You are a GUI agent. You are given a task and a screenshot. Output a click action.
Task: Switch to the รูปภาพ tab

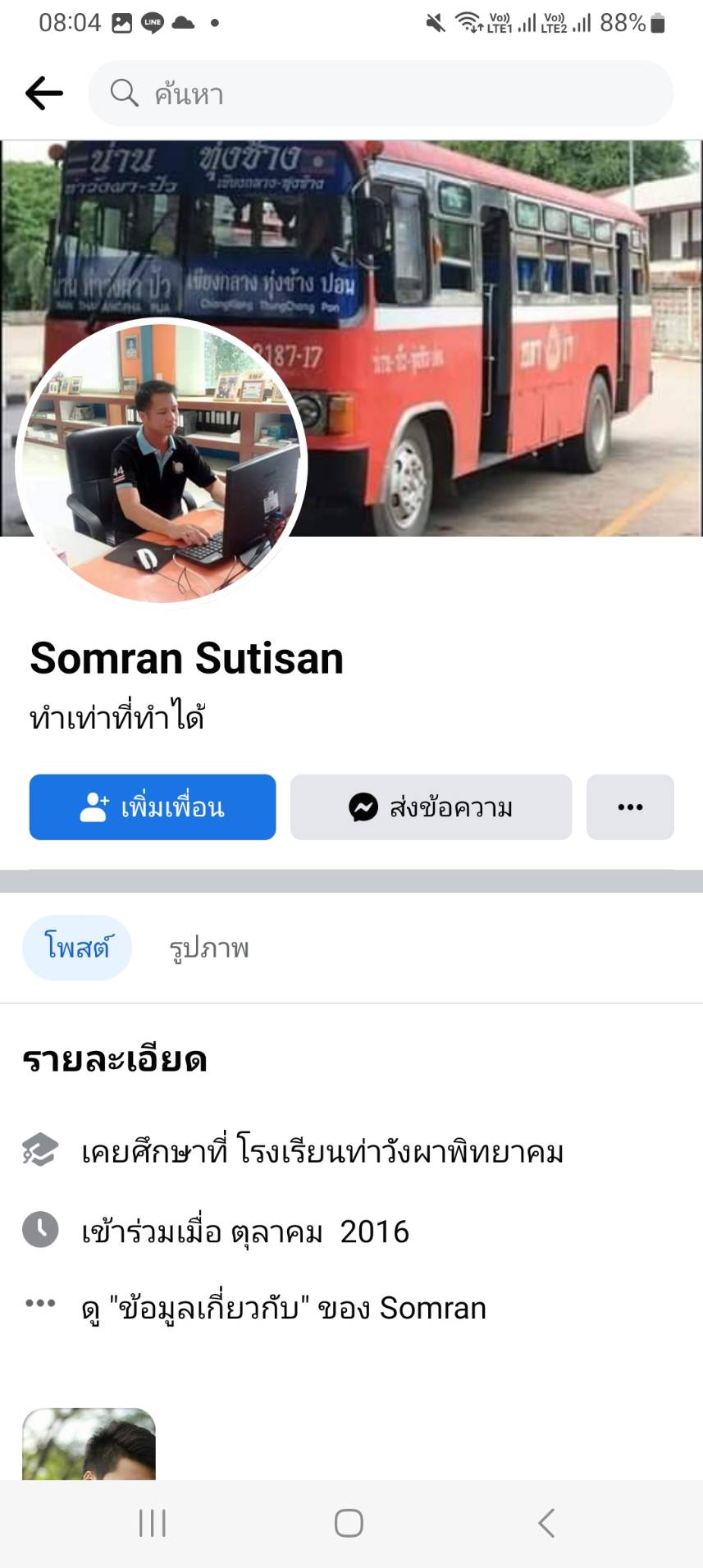pyautogui.click(x=208, y=948)
